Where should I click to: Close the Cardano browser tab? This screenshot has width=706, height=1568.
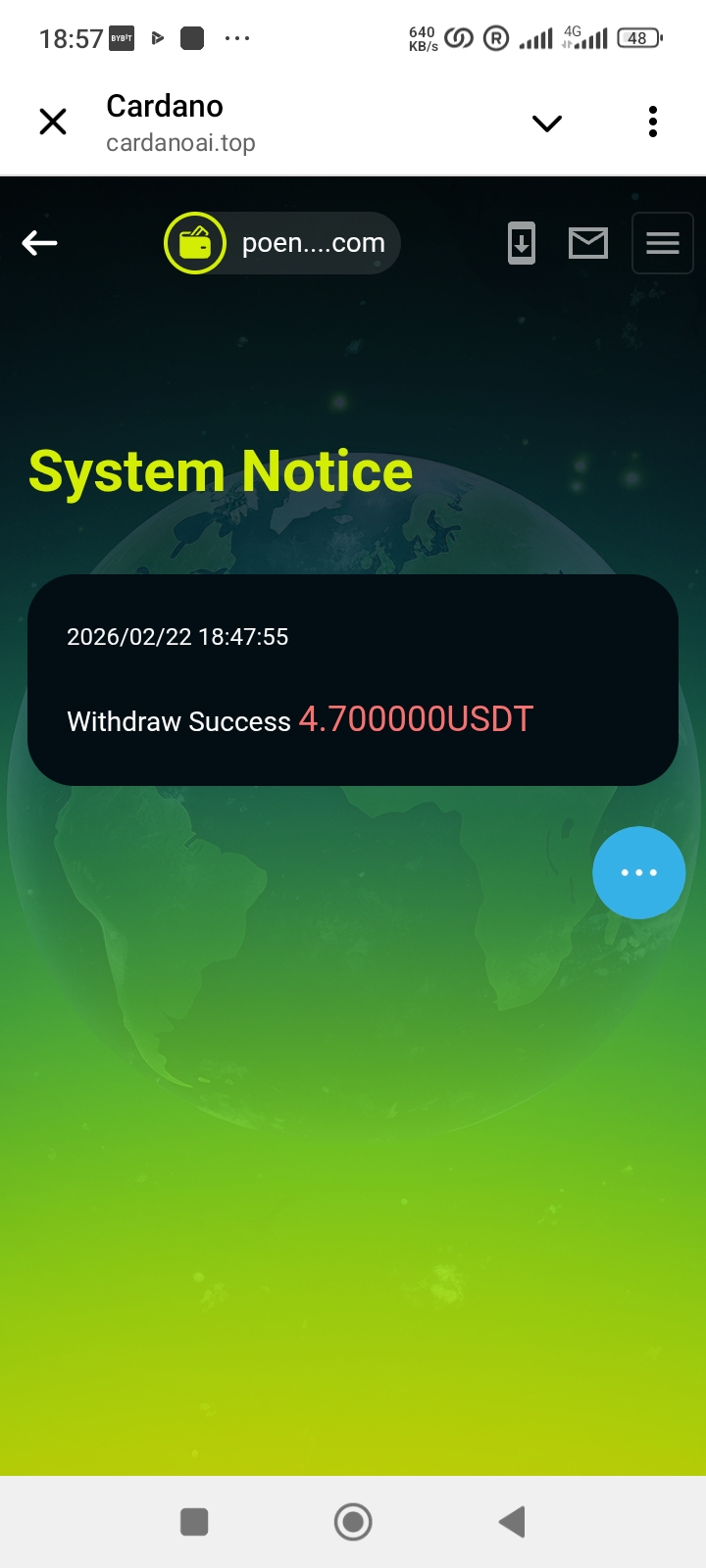click(53, 122)
